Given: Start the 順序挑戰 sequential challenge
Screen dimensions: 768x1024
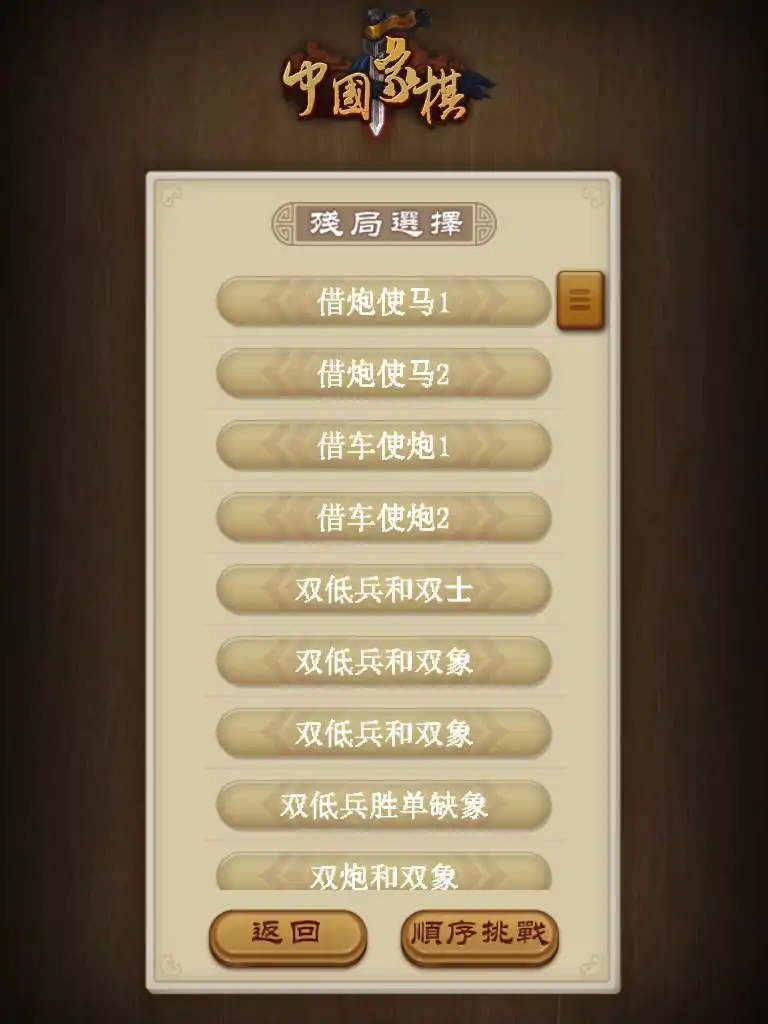Looking at the screenshot, I should tap(479, 935).
